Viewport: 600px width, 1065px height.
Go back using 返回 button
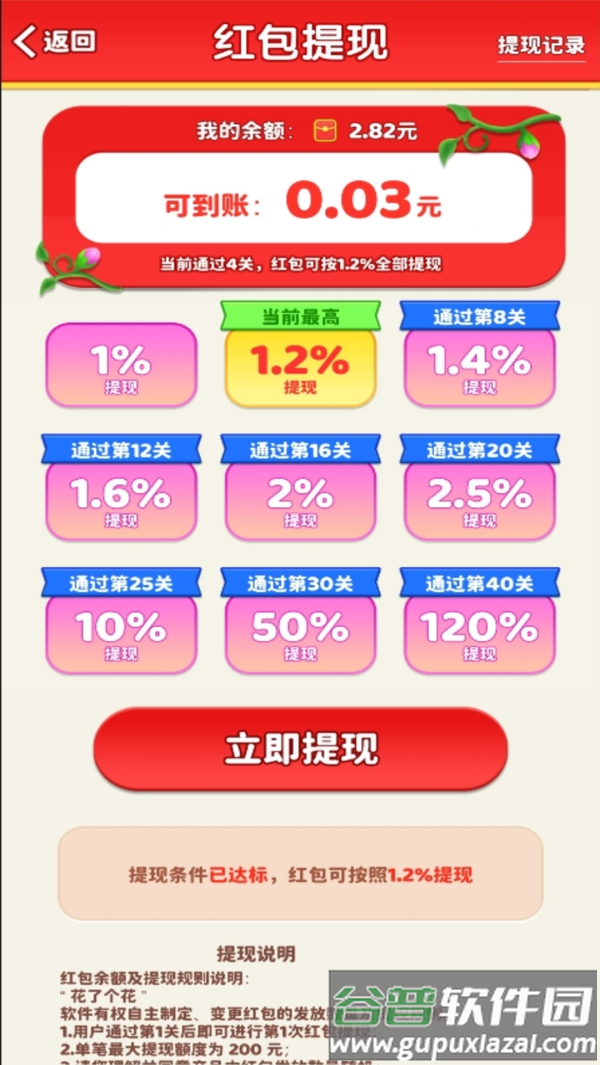click(55, 42)
